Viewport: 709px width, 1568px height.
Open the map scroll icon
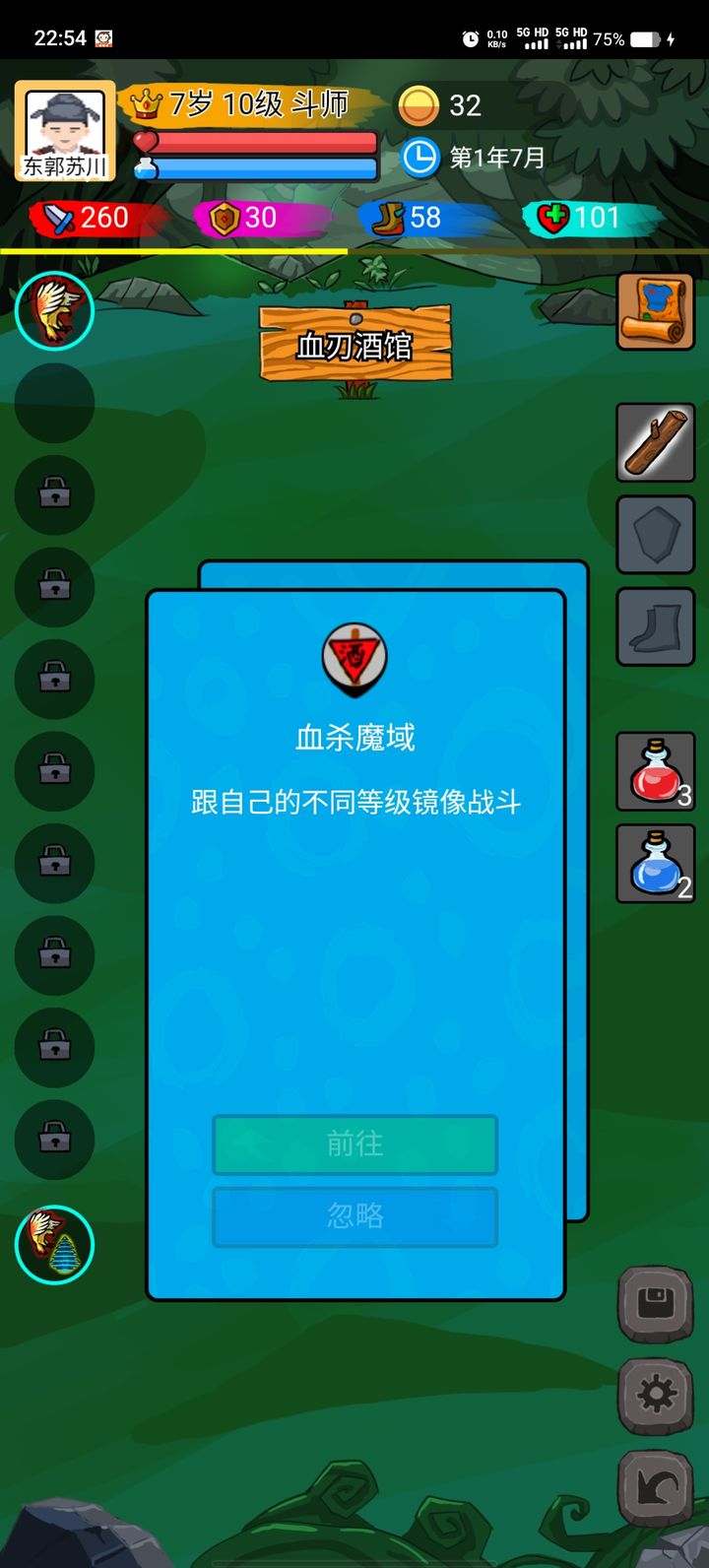click(x=656, y=312)
